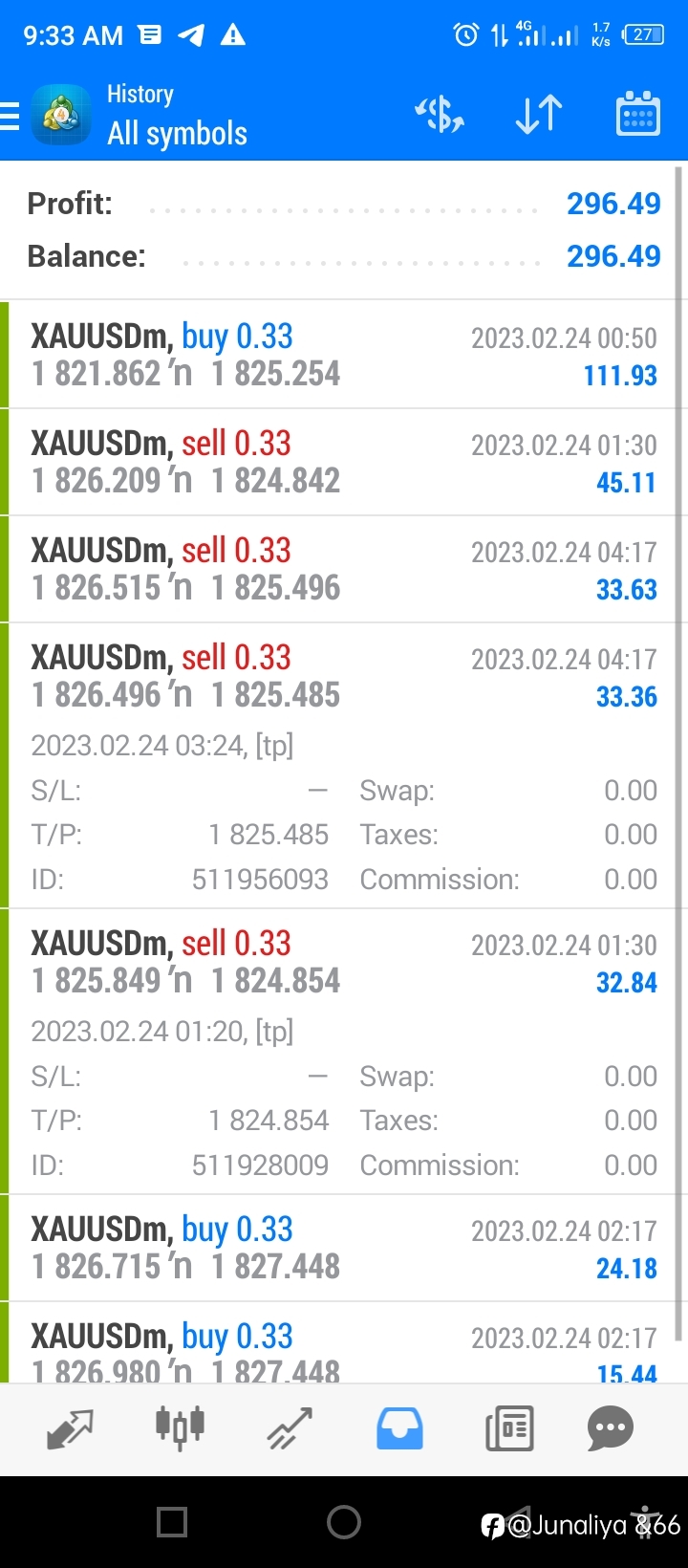Expand the buy trade with profit 24.18
Screen dimensions: 688x1568
[x=344, y=1248]
